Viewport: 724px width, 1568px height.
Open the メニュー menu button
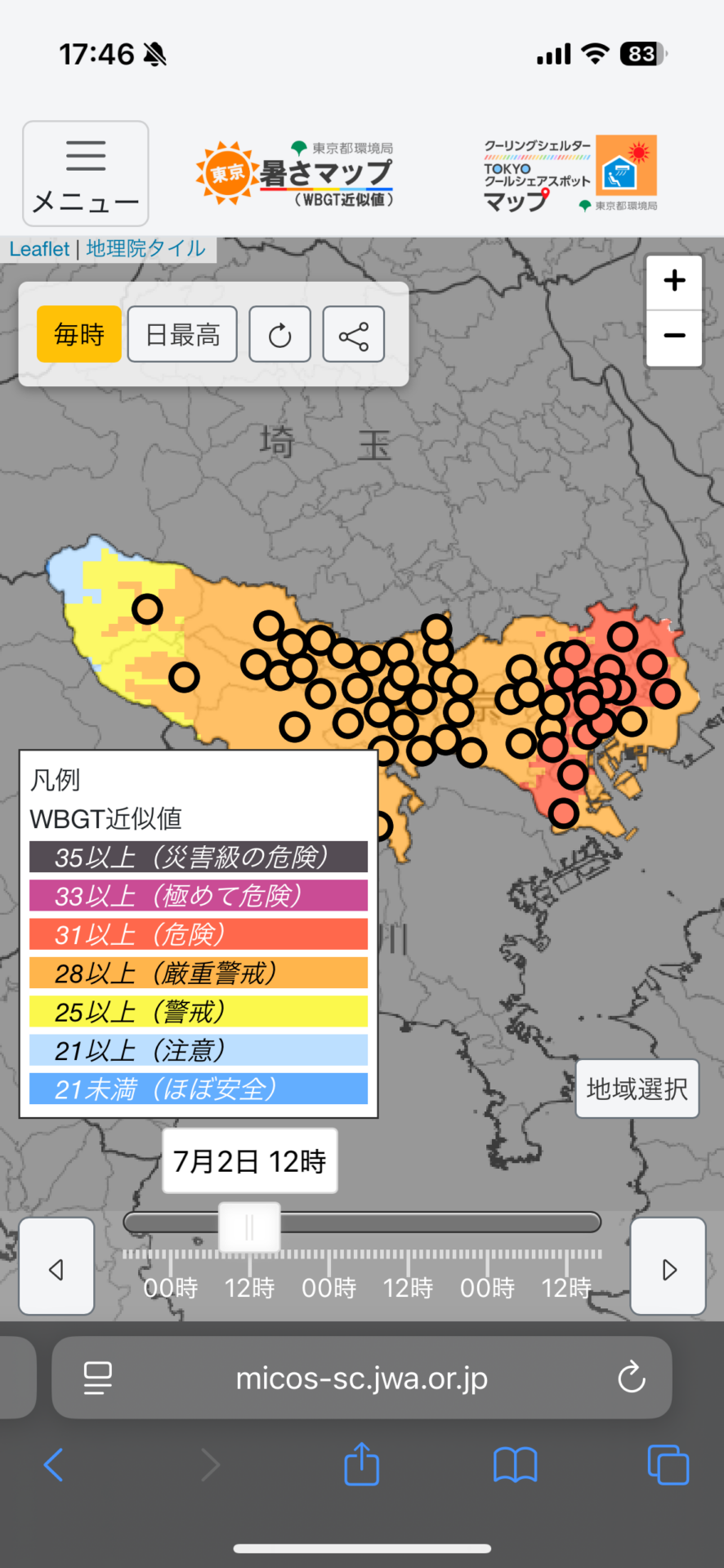[86, 173]
